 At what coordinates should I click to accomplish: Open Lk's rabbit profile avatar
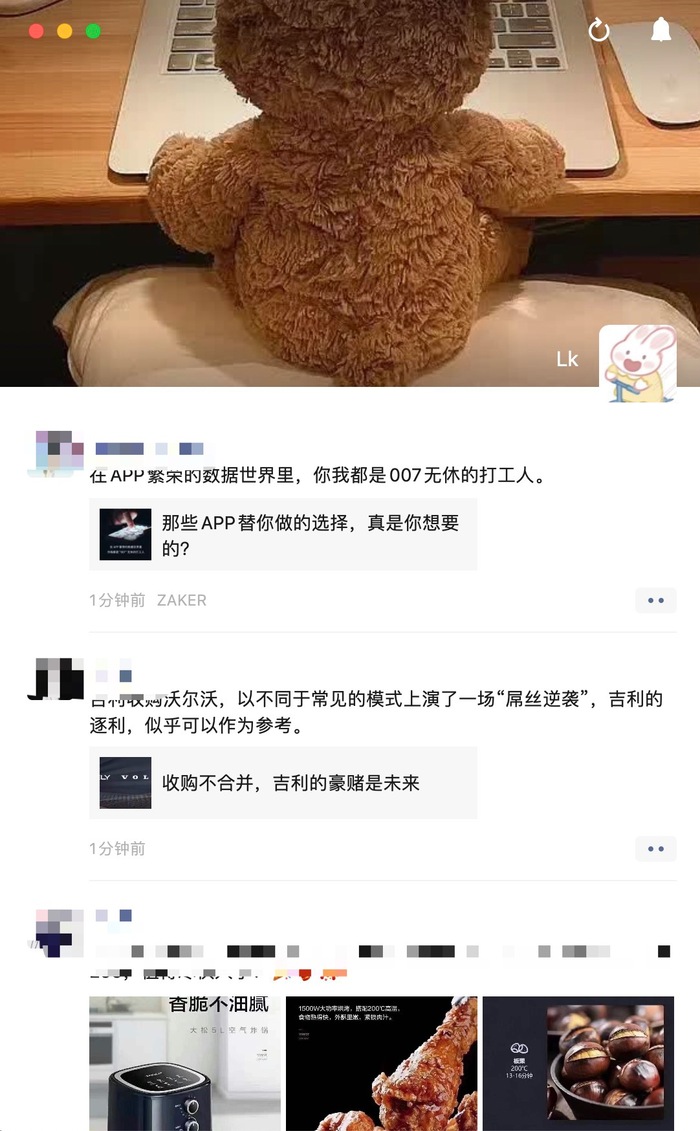coord(637,363)
